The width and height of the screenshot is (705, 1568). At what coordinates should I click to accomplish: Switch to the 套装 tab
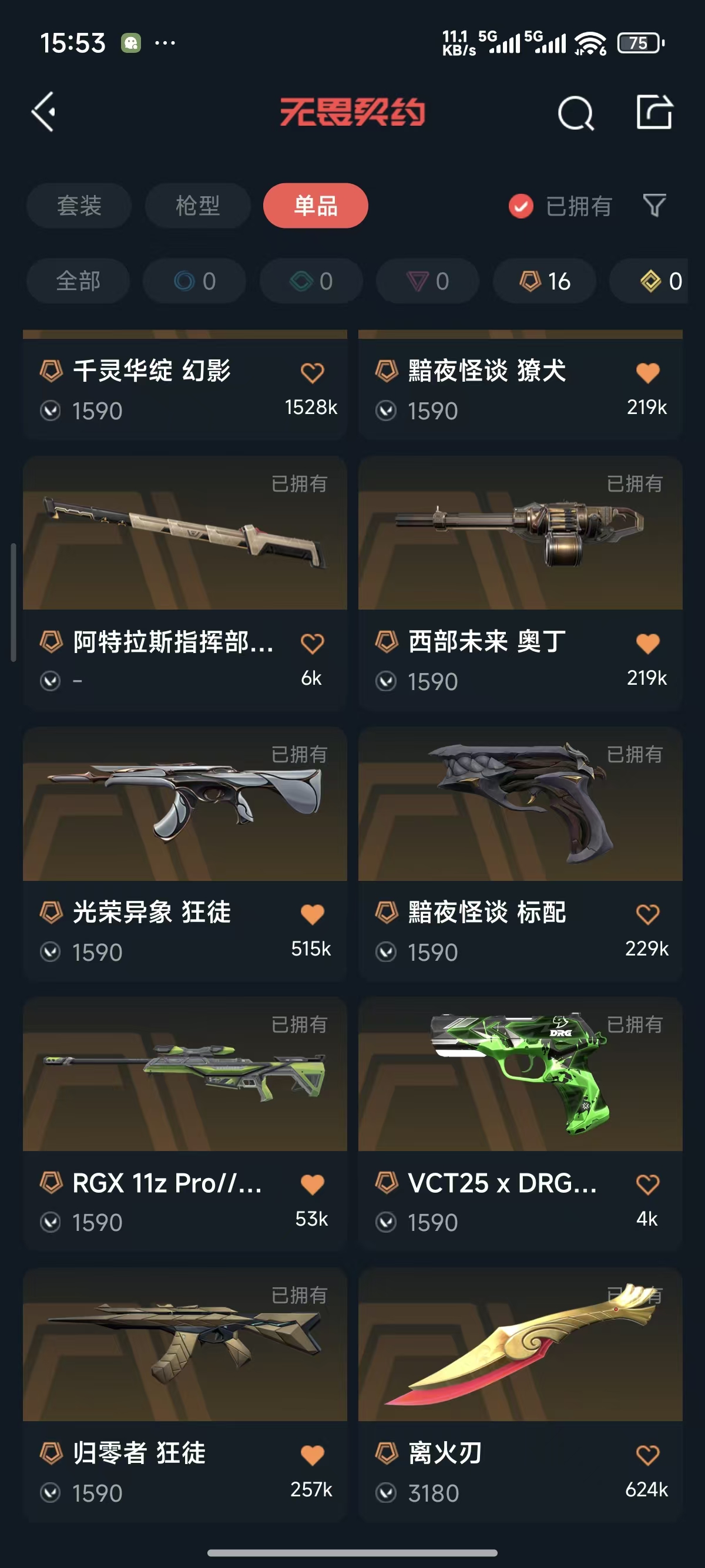[x=79, y=206]
